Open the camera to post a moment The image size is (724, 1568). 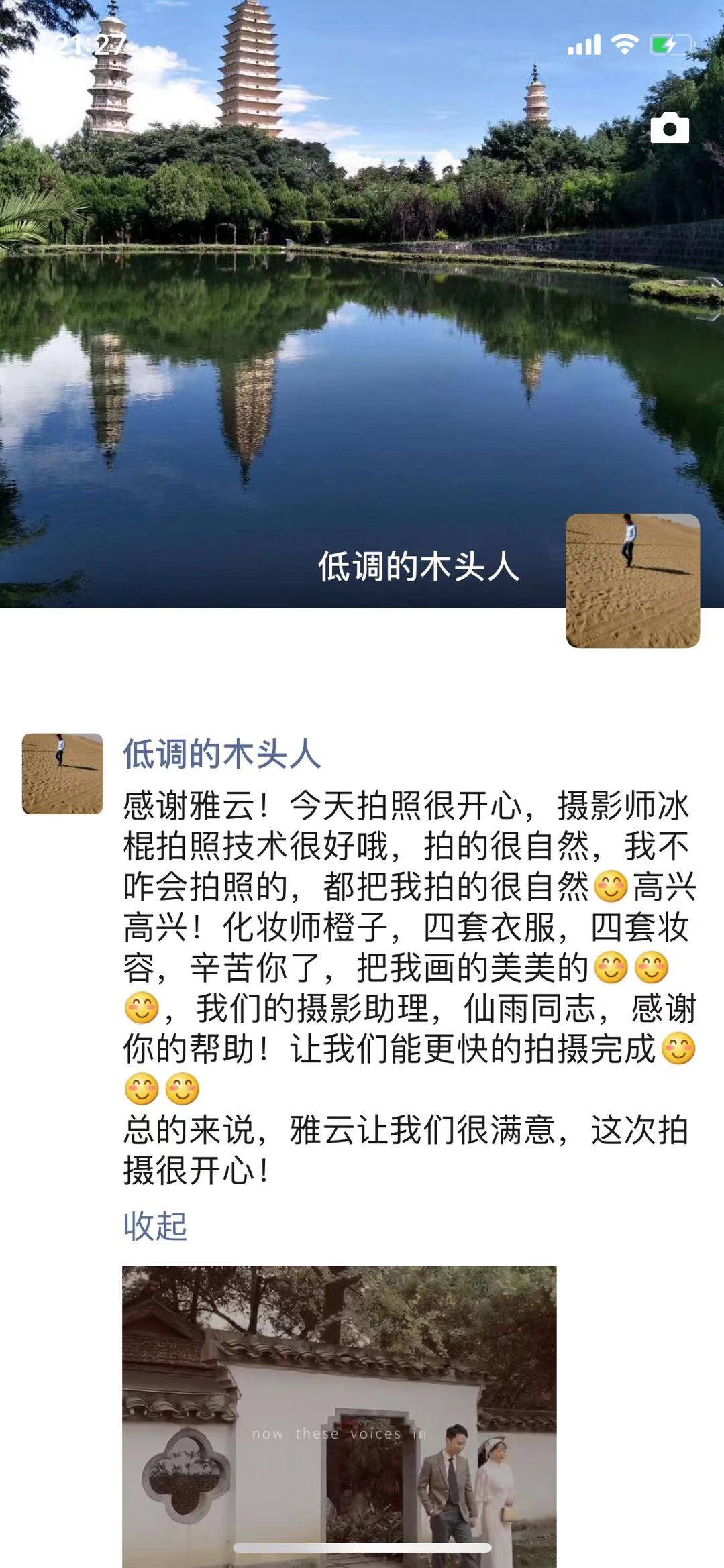point(669,128)
